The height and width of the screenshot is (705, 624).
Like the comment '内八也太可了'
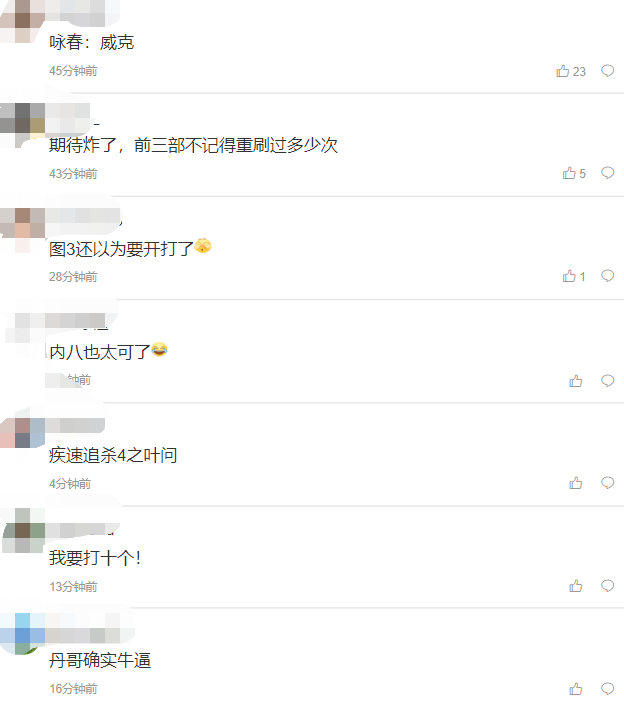click(x=576, y=380)
